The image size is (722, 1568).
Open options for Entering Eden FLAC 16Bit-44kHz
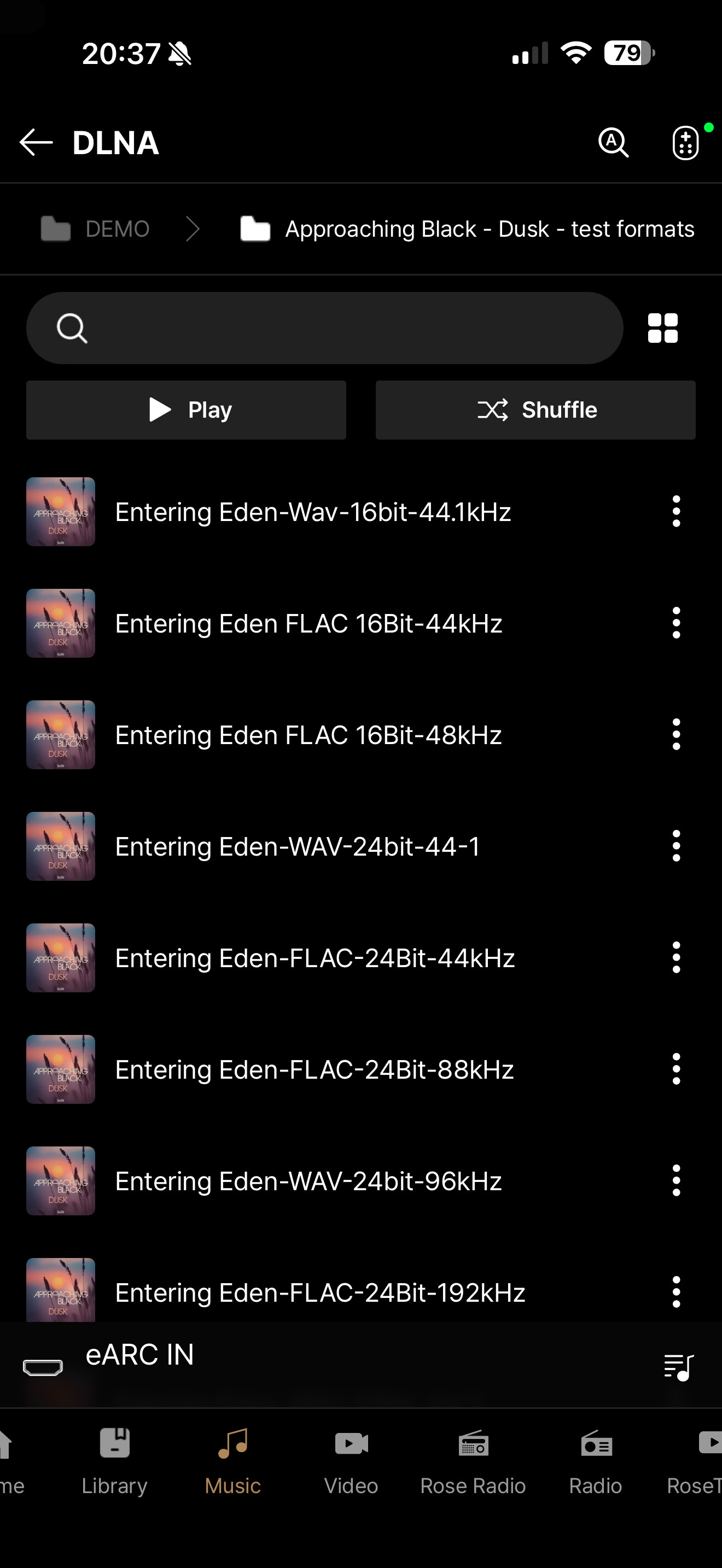tap(676, 623)
